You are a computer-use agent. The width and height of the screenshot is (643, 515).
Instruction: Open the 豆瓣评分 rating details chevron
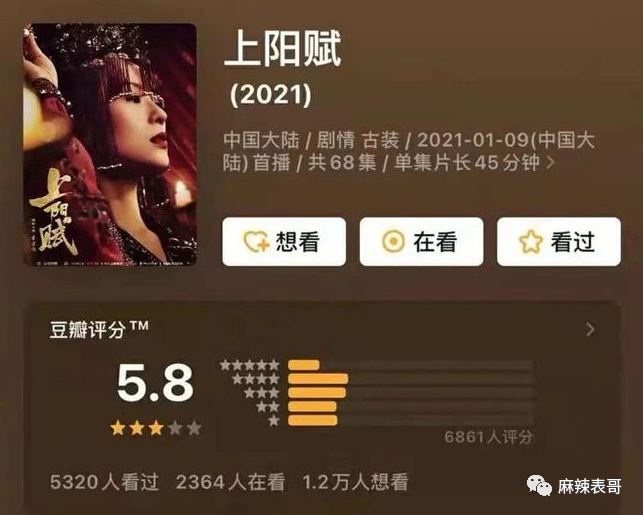[590, 329]
